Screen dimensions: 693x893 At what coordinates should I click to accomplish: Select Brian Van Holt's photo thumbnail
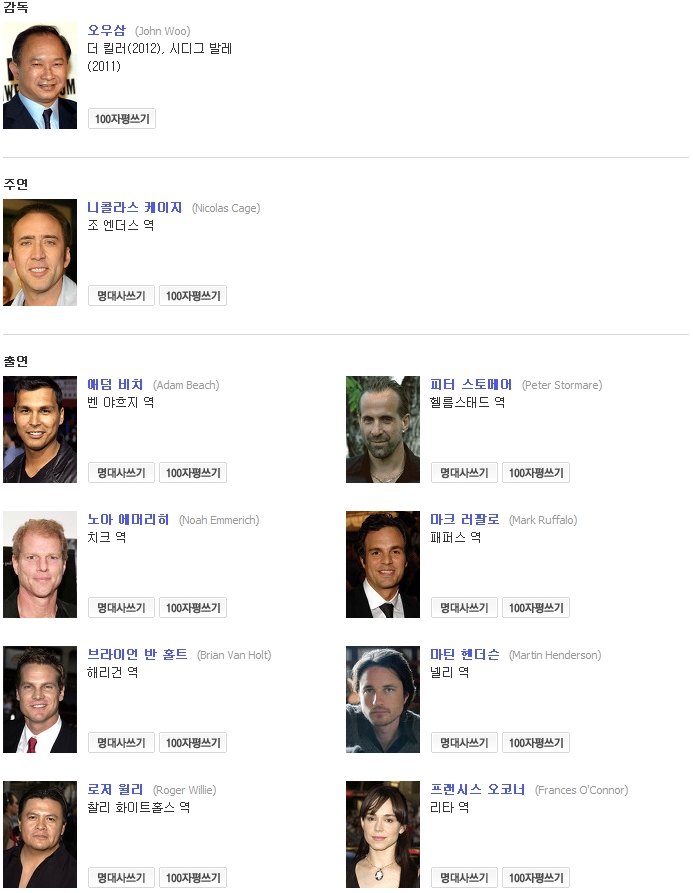pyautogui.click(x=40, y=699)
